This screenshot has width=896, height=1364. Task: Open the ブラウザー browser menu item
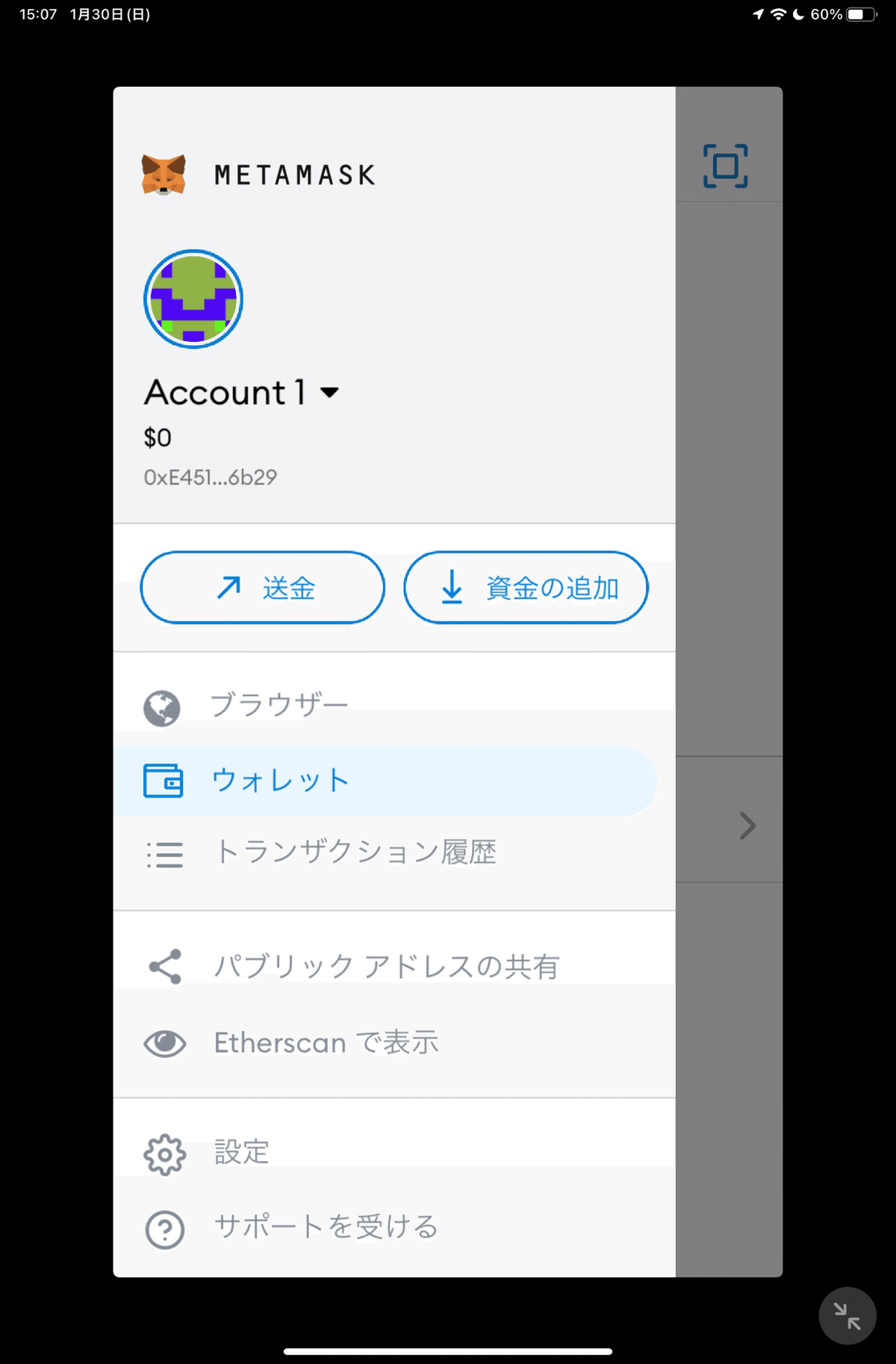tap(279, 706)
